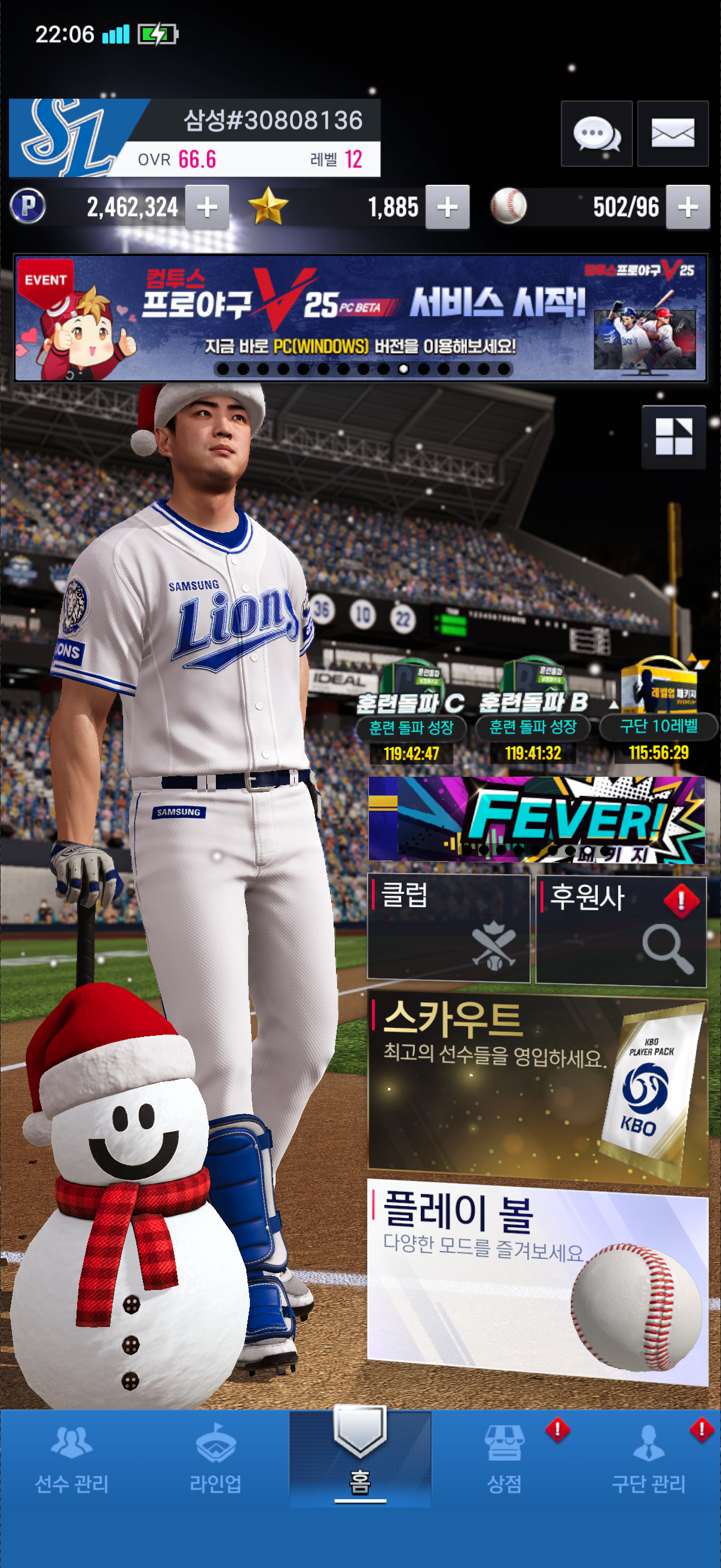Open 스카우트 to recruit players
This screenshot has width=721, height=1568.
[x=537, y=1090]
